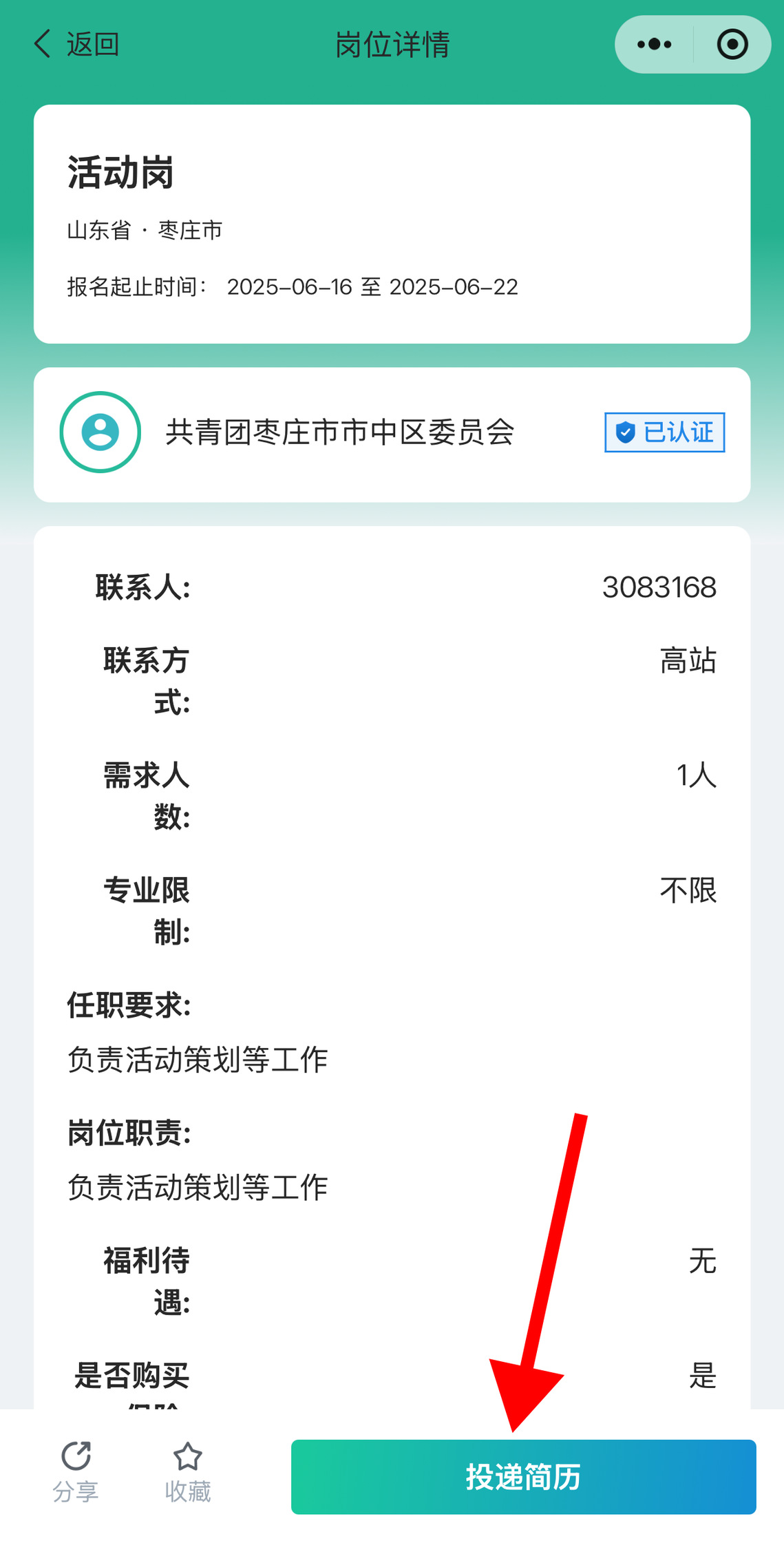The height and width of the screenshot is (1554, 784).
Task: Open the mini program more options menu
Action: point(654,45)
